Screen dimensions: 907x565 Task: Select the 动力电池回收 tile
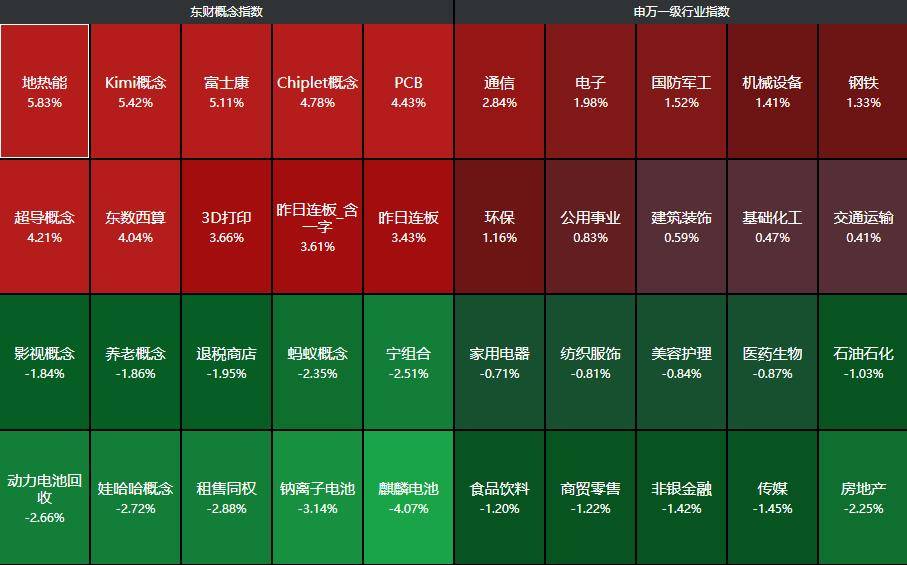click(x=45, y=498)
